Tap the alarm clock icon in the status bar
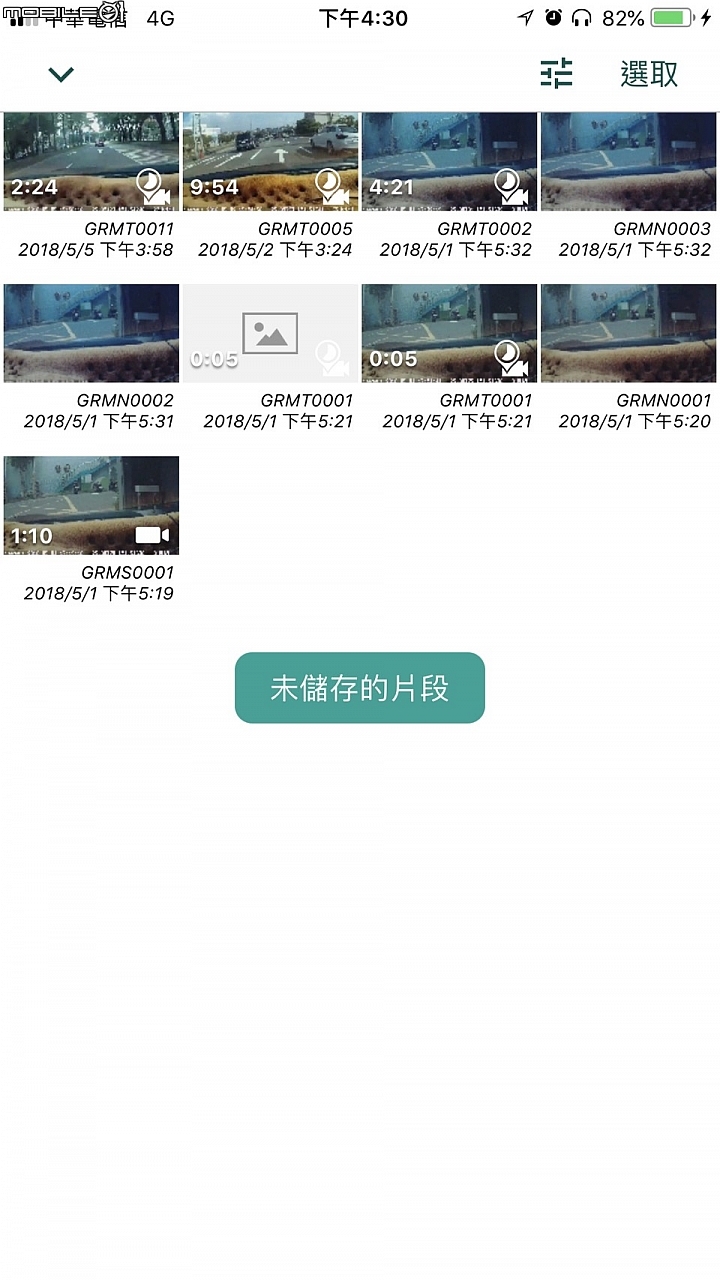 pyautogui.click(x=552, y=16)
